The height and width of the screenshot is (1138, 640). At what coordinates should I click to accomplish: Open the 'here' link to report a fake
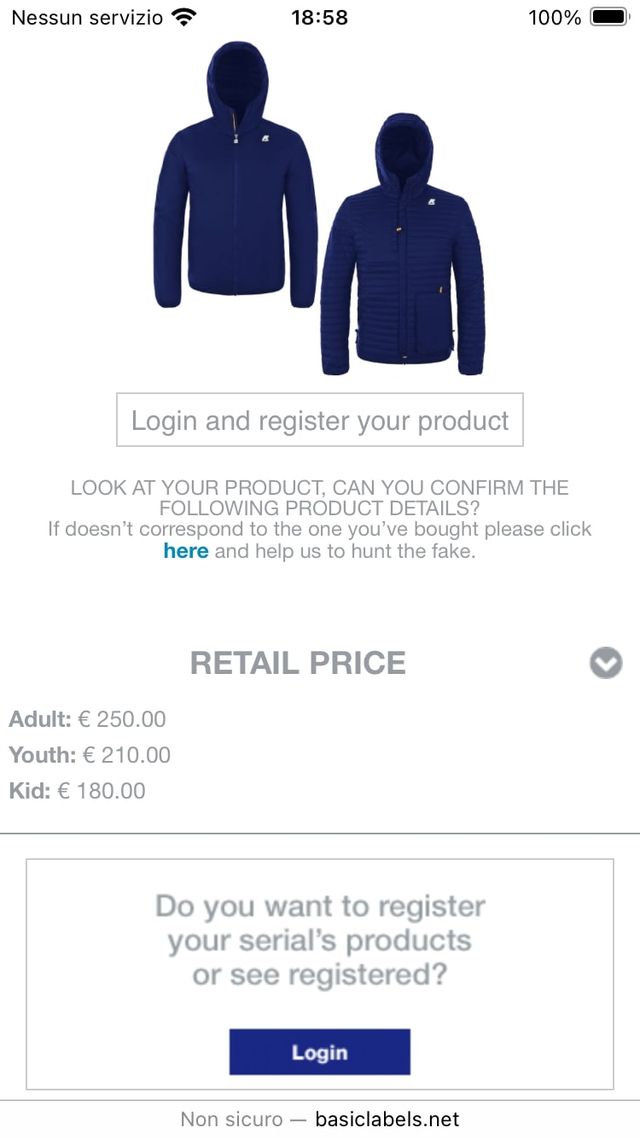[186, 551]
